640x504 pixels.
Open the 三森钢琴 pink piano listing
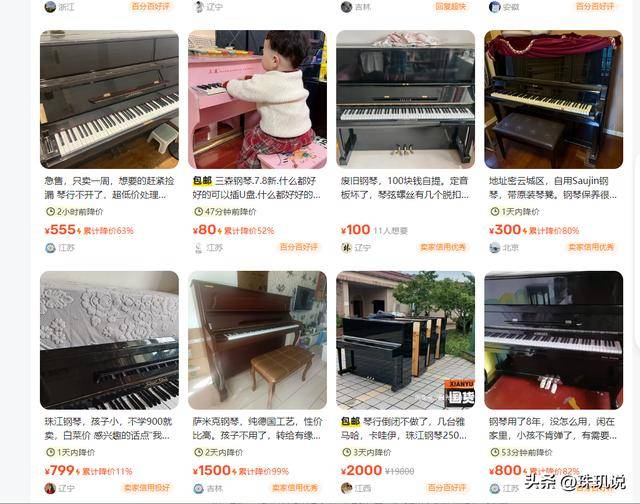click(x=257, y=100)
